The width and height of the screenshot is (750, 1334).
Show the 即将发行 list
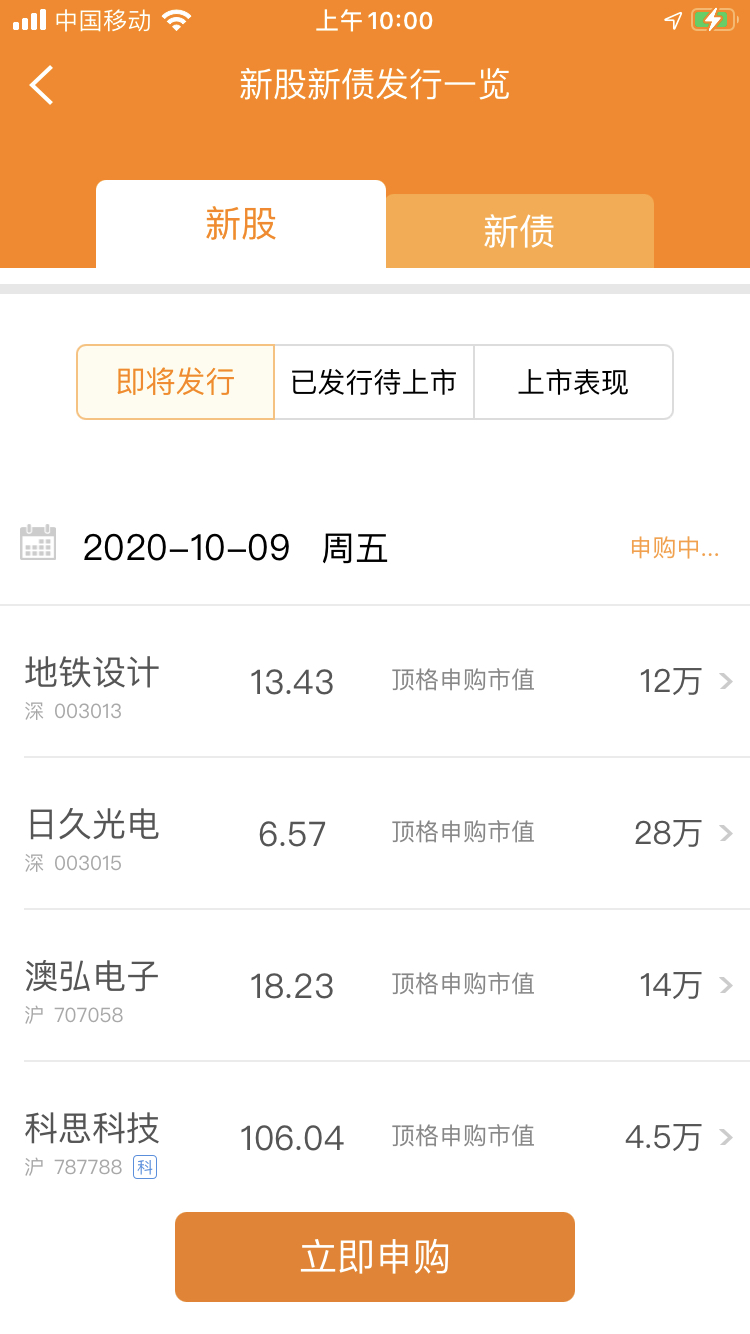pyautogui.click(x=175, y=382)
